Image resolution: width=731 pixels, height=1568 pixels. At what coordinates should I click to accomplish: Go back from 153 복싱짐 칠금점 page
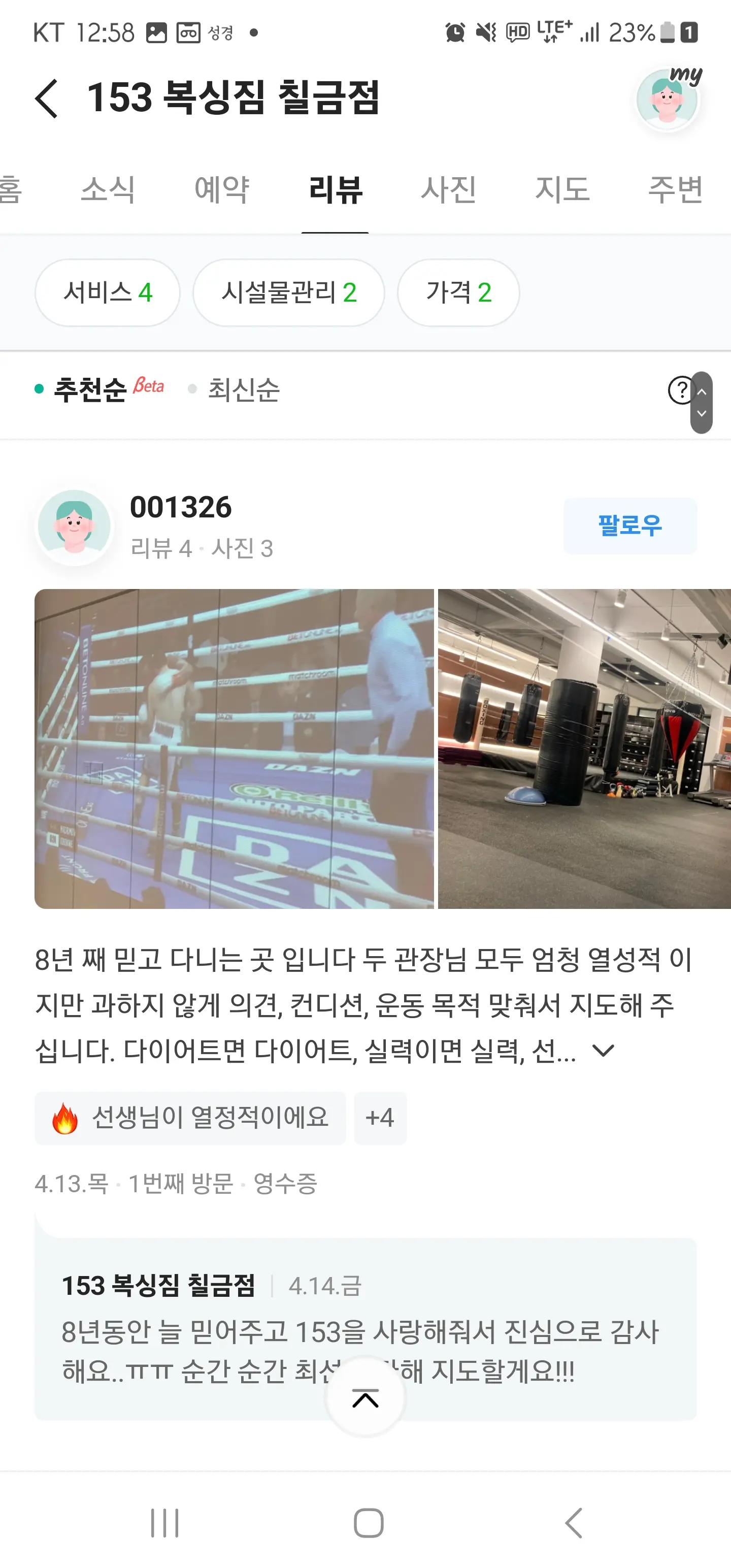pyautogui.click(x=47, y=98)
